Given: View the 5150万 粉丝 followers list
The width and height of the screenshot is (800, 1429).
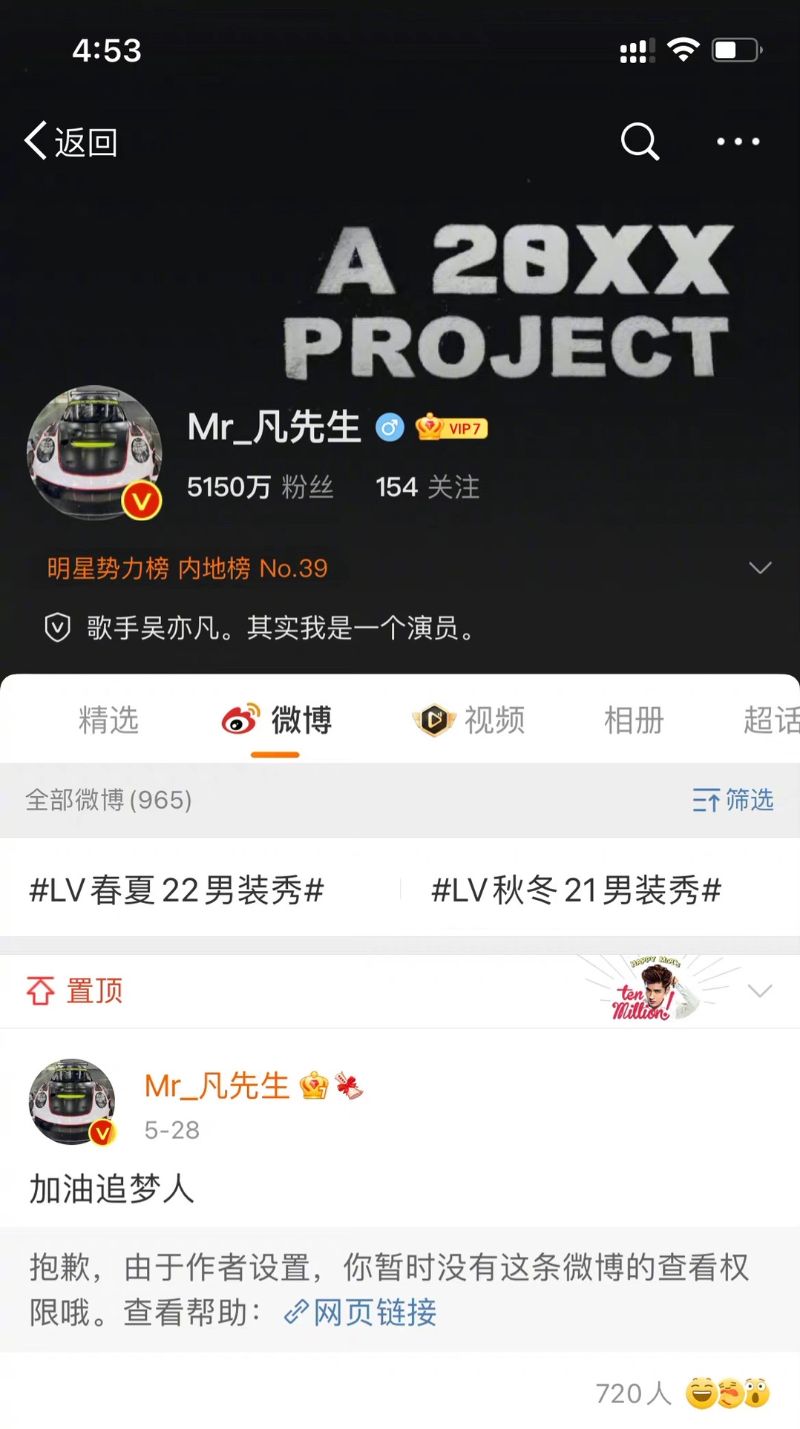Looking at the screenshot, I should [x=260, y=487].
